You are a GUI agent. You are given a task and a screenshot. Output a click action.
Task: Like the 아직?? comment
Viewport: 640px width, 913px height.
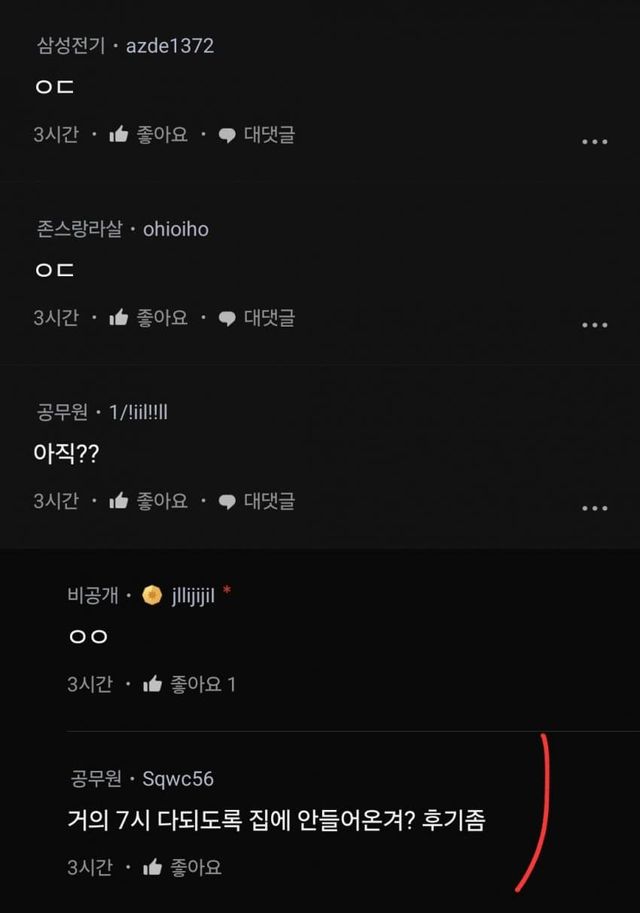coord(148,501)
